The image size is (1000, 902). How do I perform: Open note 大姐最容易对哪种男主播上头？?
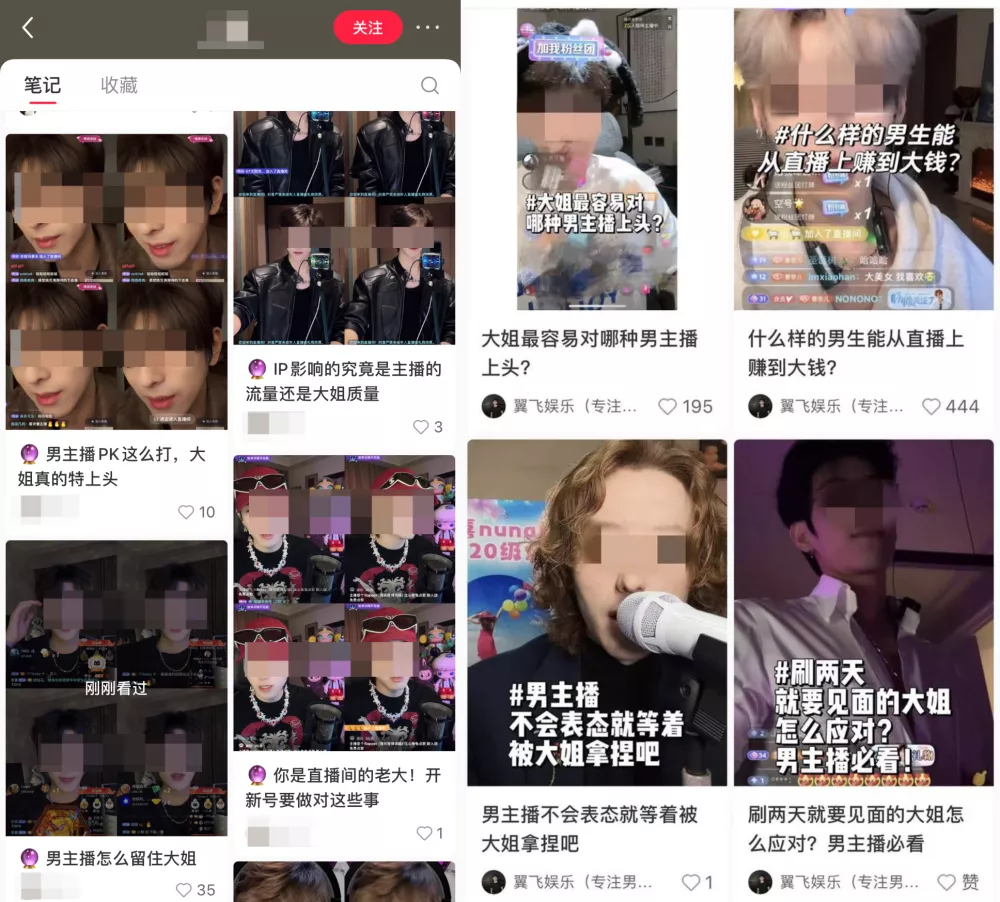(x=597, y=160)
